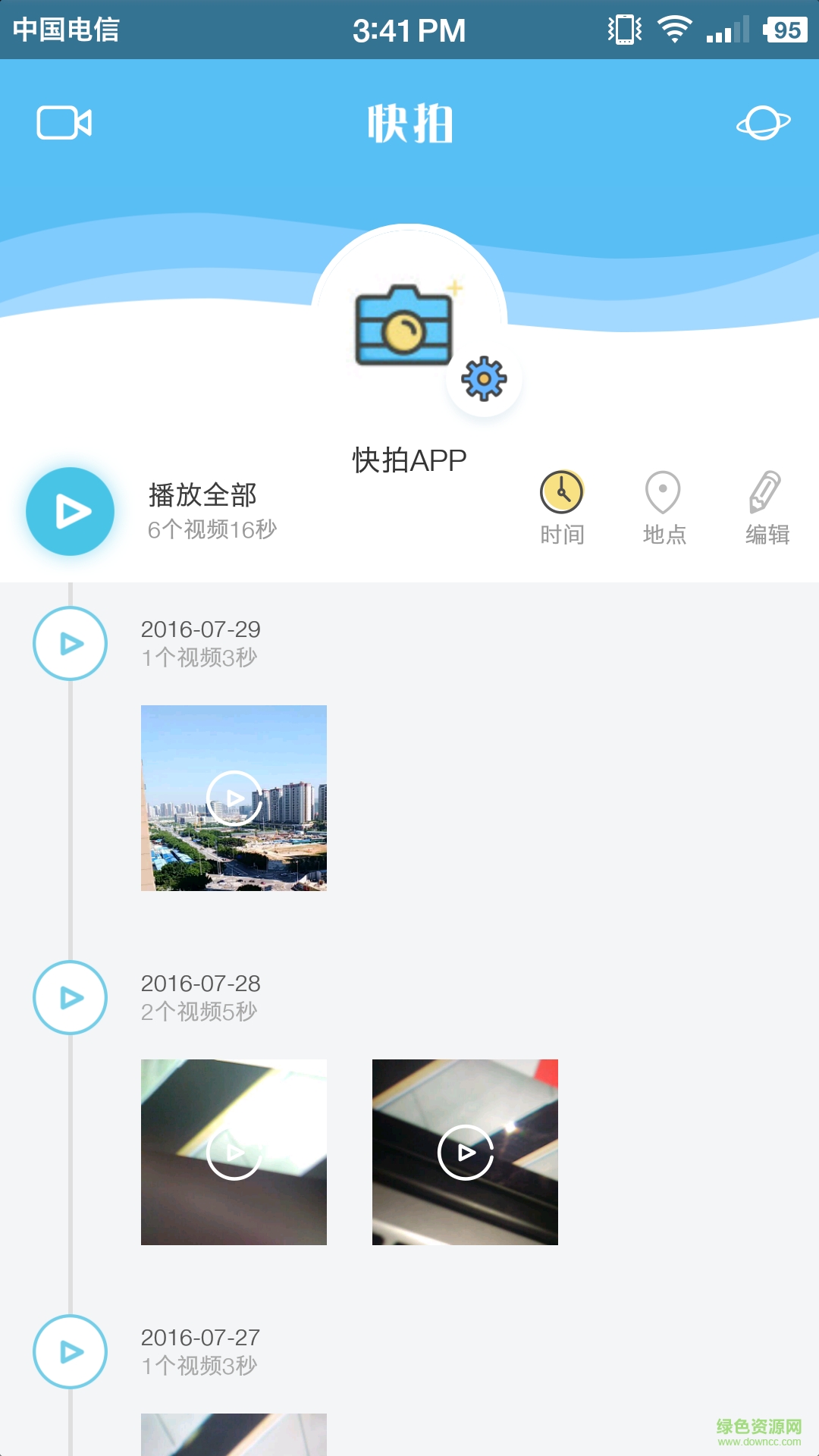The image size is (819, 1456).
Task: Open the first video under 2016-07-28
Action: point(234,1152)
